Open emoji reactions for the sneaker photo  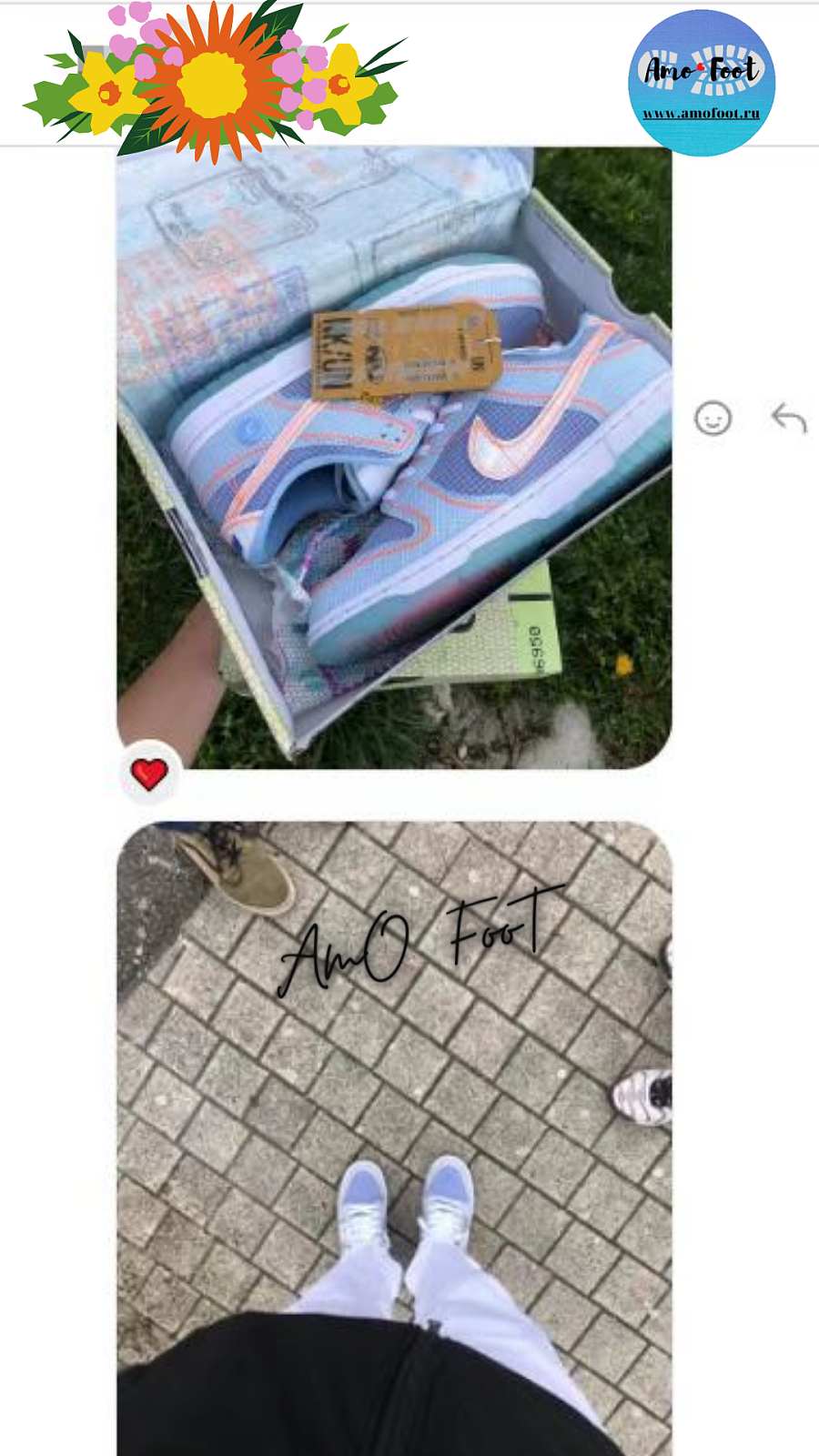713,419
